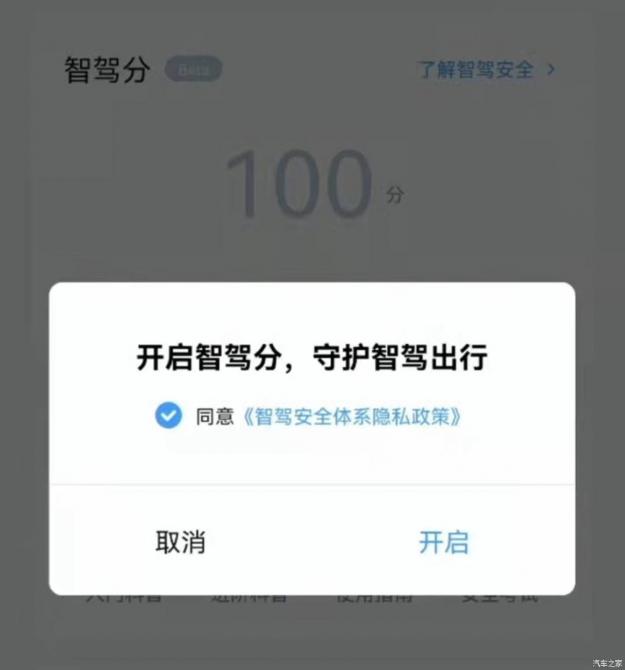The height and width of the screenshot is (670, 625).
Task: Open the 智驾安全体系隐私政策 link
Action: point(355,417)
